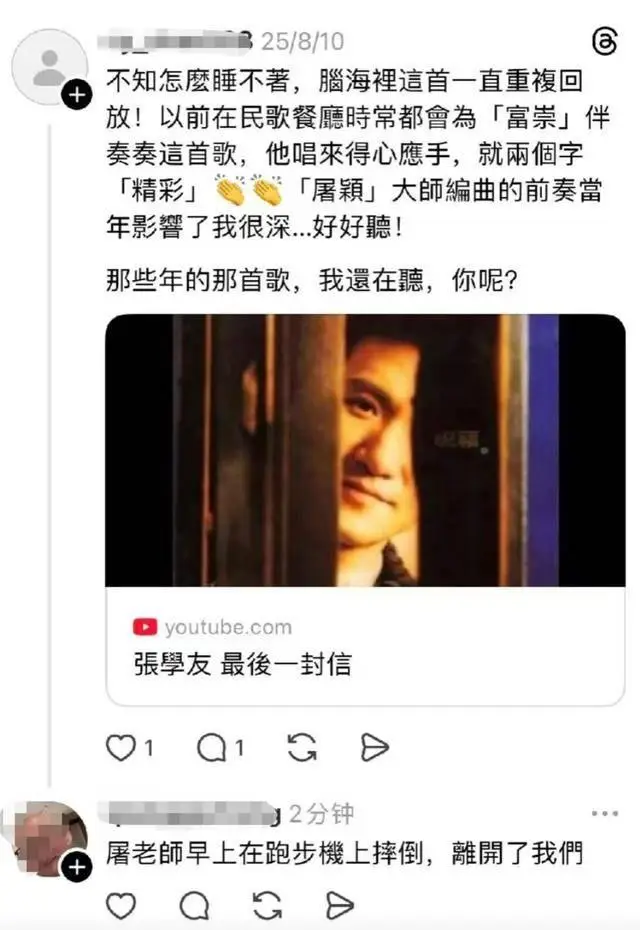
Task: Repost the main post
Action: pos(301,747)
